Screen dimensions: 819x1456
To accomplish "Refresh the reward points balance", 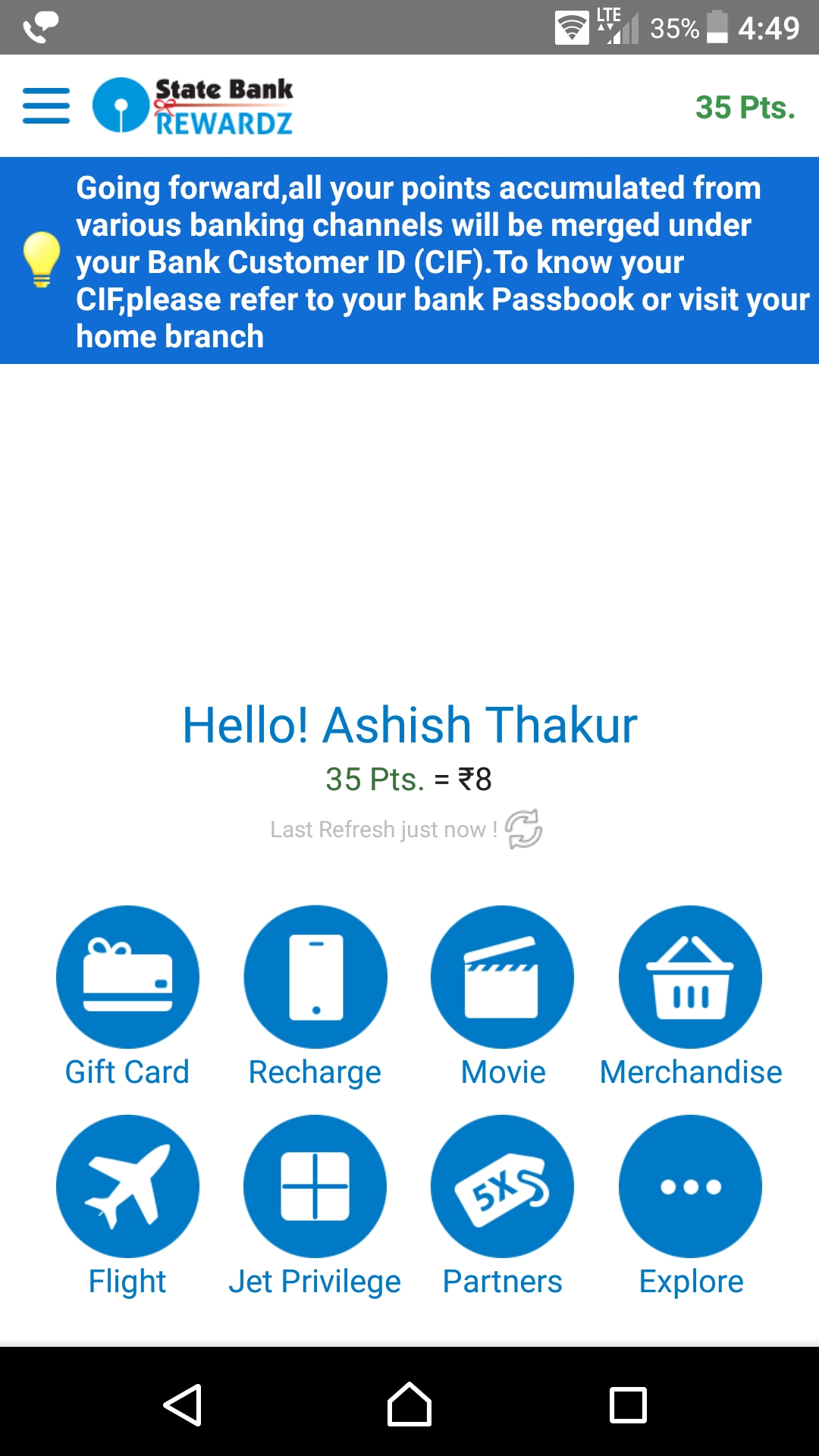I will (x=523, y=829).
